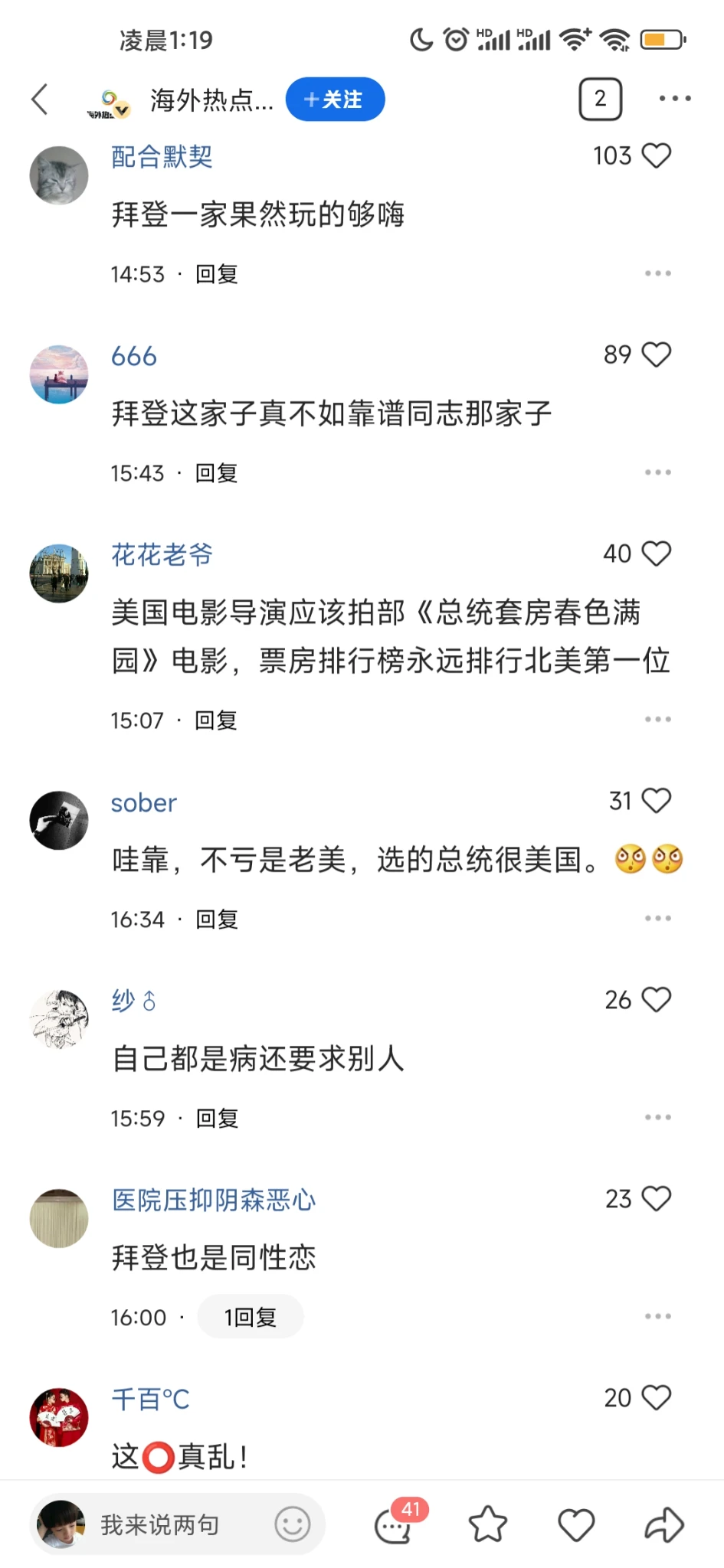The width and height of the screenshot is (724, 1568).
Task: Reply to 配合默契's comment
Action: 217,274
